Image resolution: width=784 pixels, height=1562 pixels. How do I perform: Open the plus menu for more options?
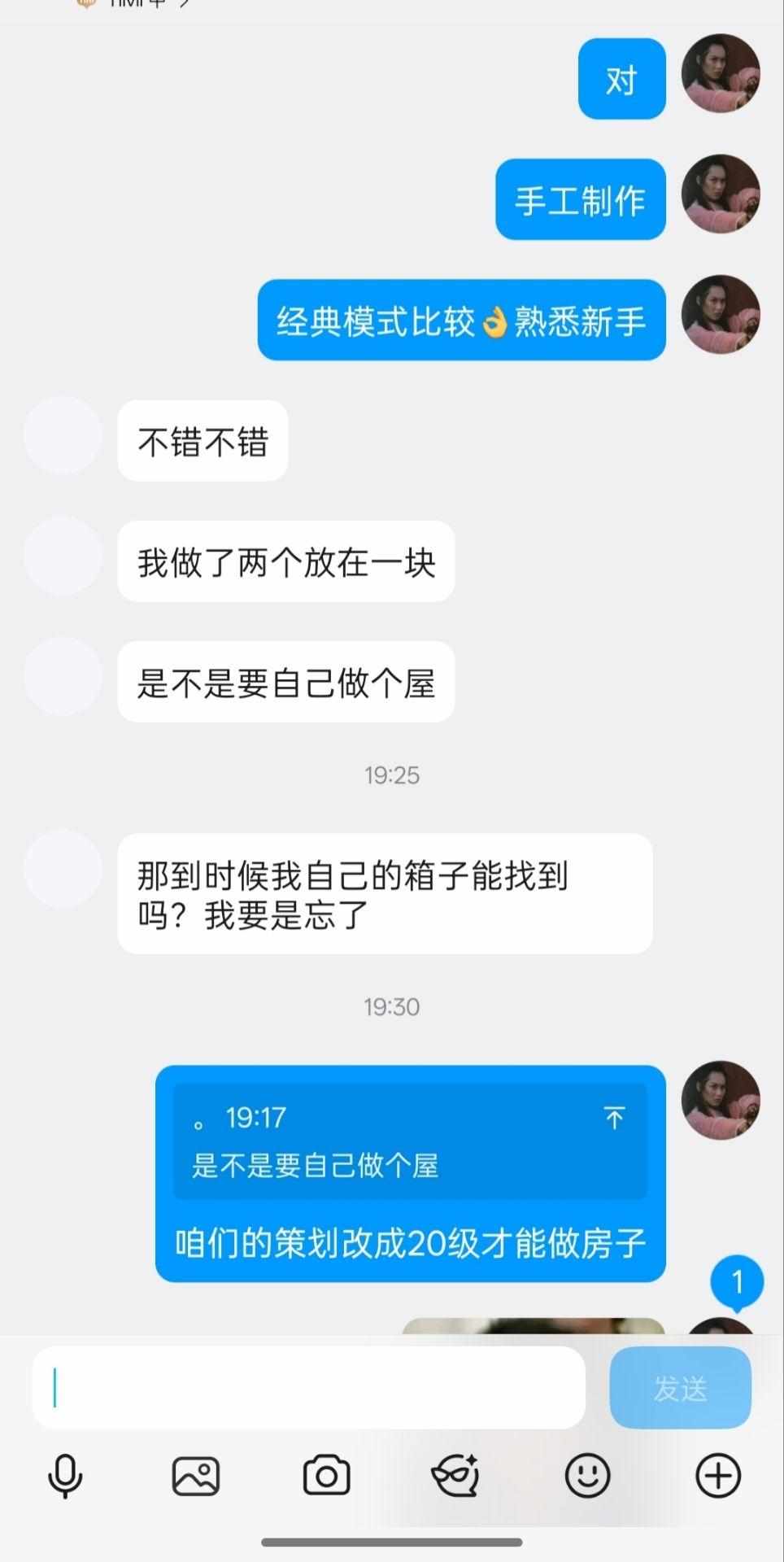pyautogui.click(x=718, y=1475)
